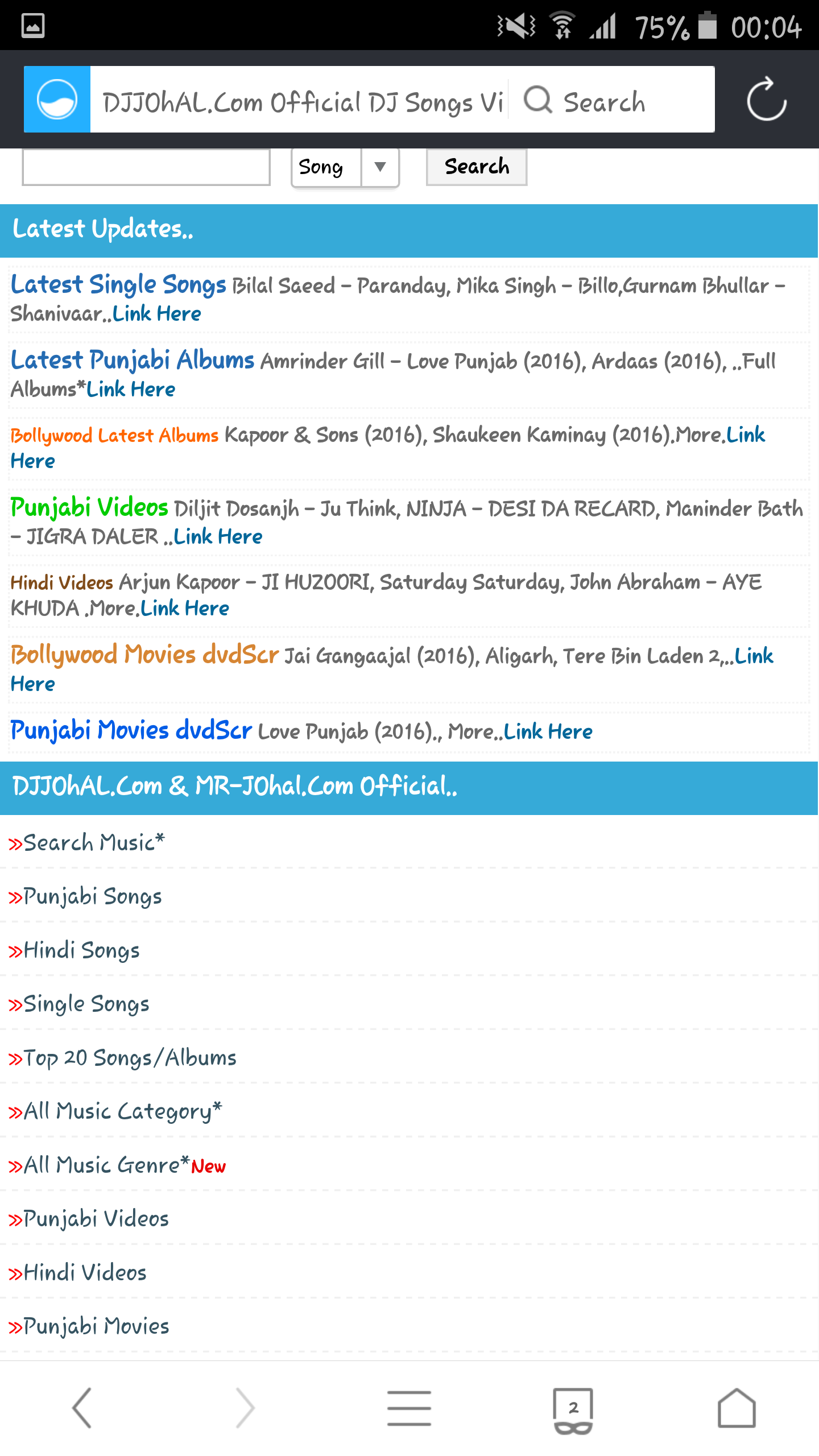Open the browser menu (three lines)

pyautogui.click(x=409, y=1408)
